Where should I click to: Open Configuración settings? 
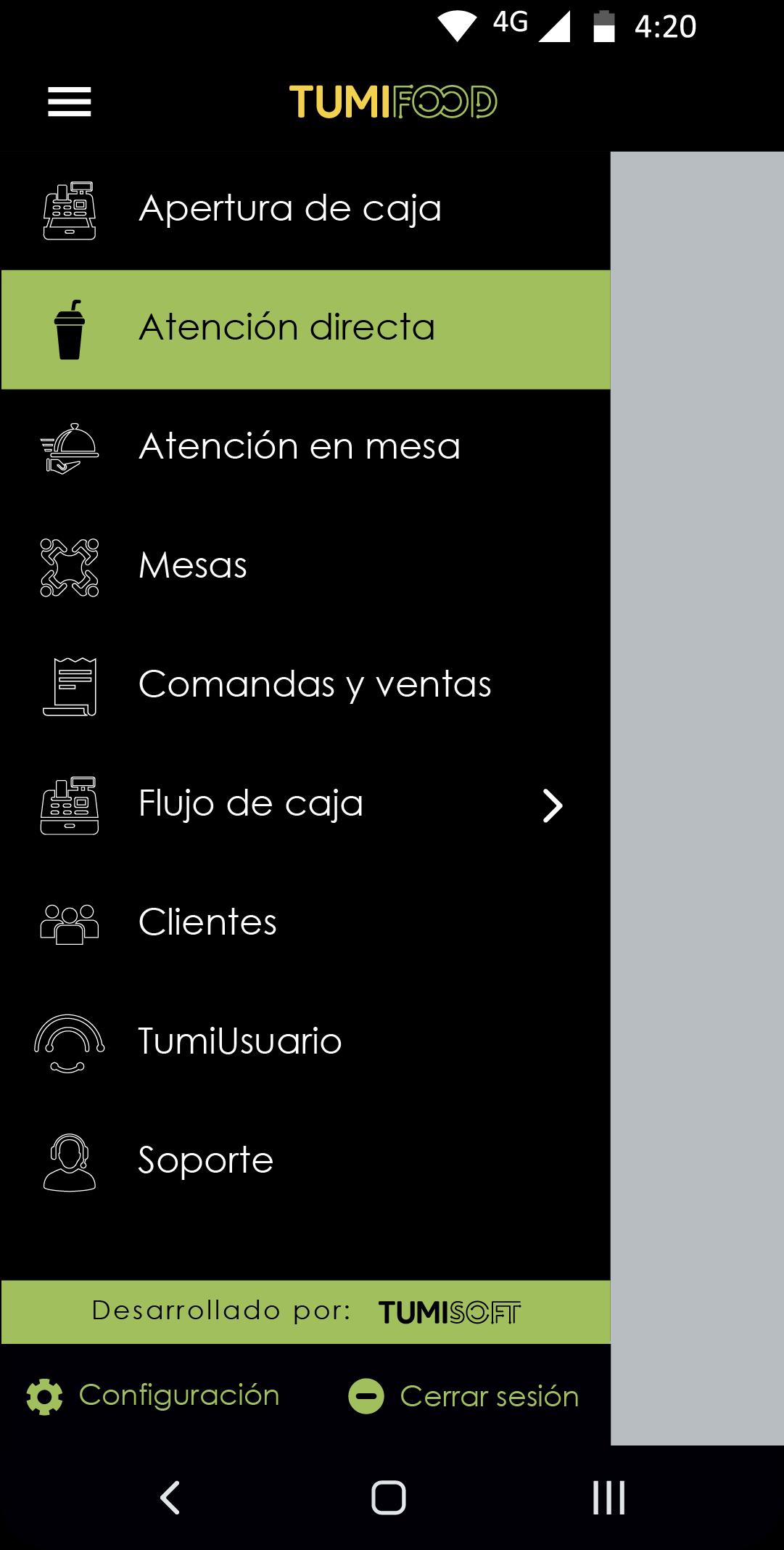[x=153, y=1396]
